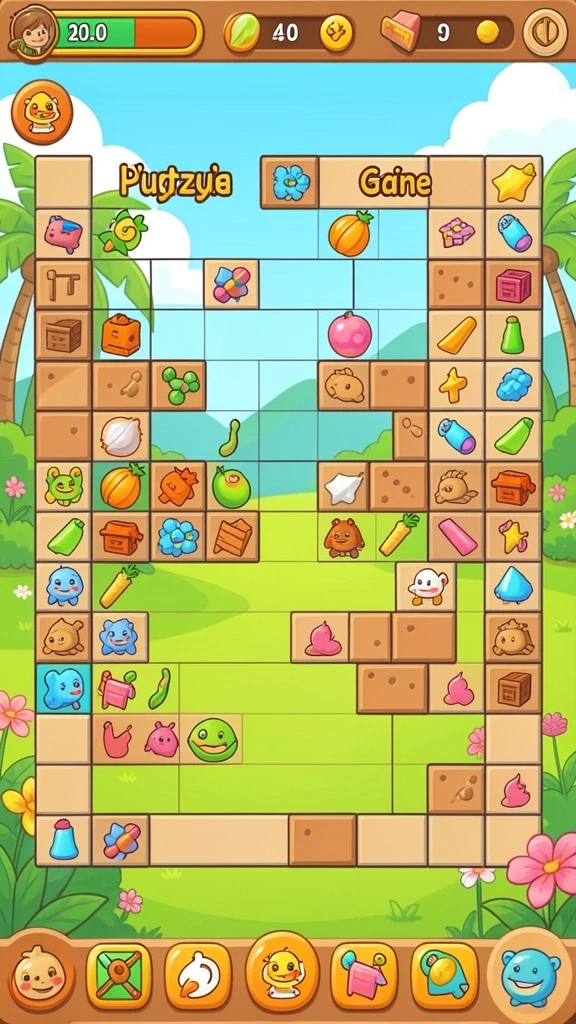The height and width of the screenshot is (1024, 576).
Task: Tap the blue diamond gem tile
Action: coord(513,585)
